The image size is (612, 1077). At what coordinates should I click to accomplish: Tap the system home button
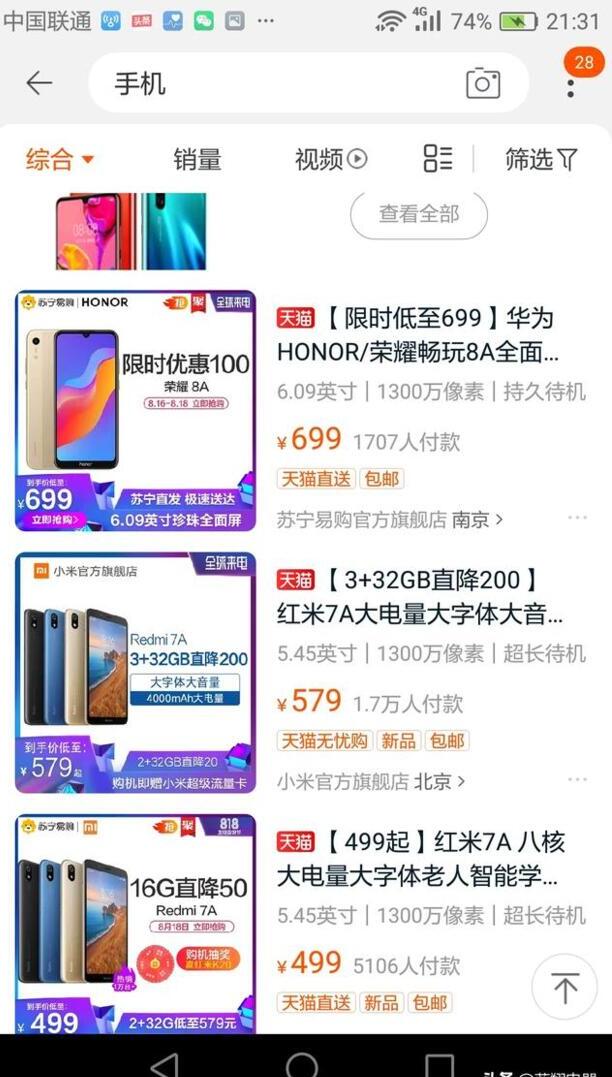302,1064
